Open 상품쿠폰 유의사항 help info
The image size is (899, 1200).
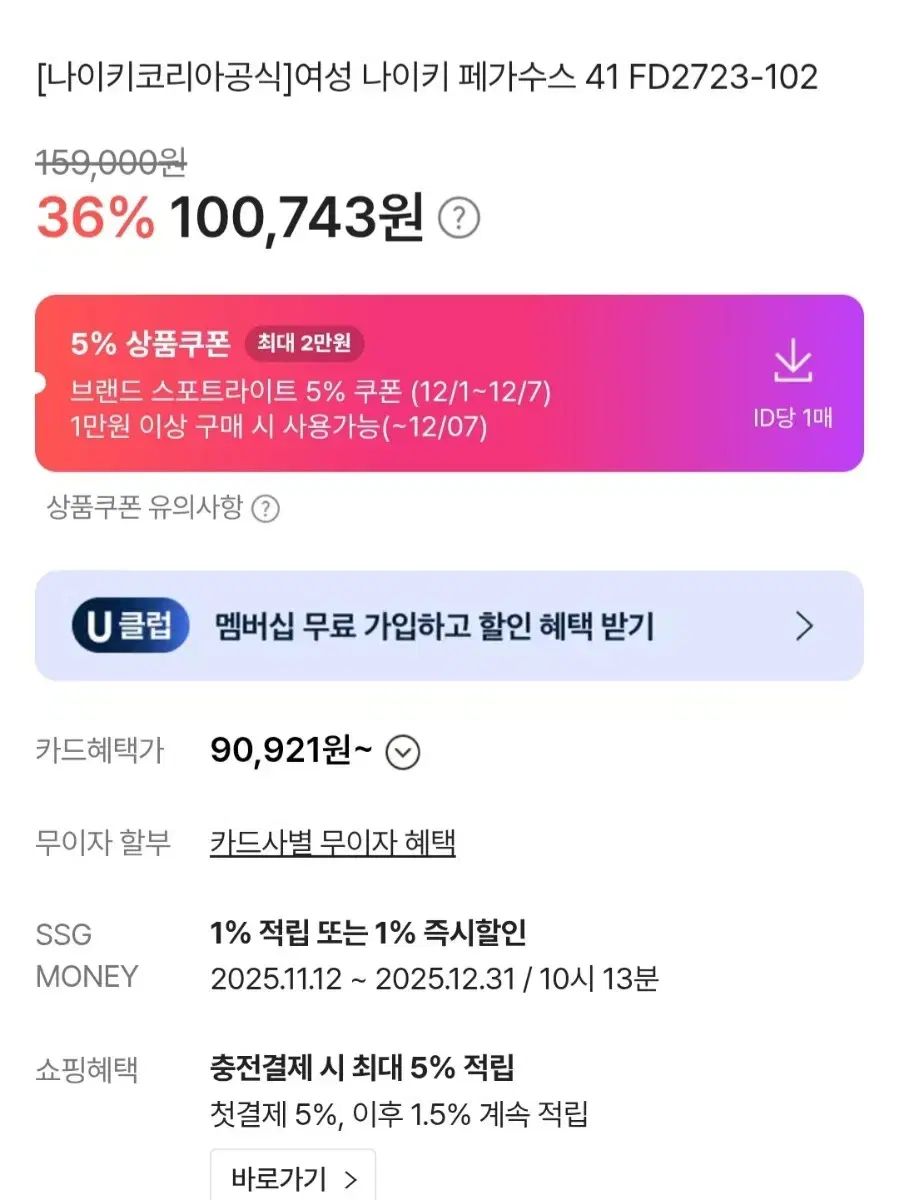tap(265, 509)
